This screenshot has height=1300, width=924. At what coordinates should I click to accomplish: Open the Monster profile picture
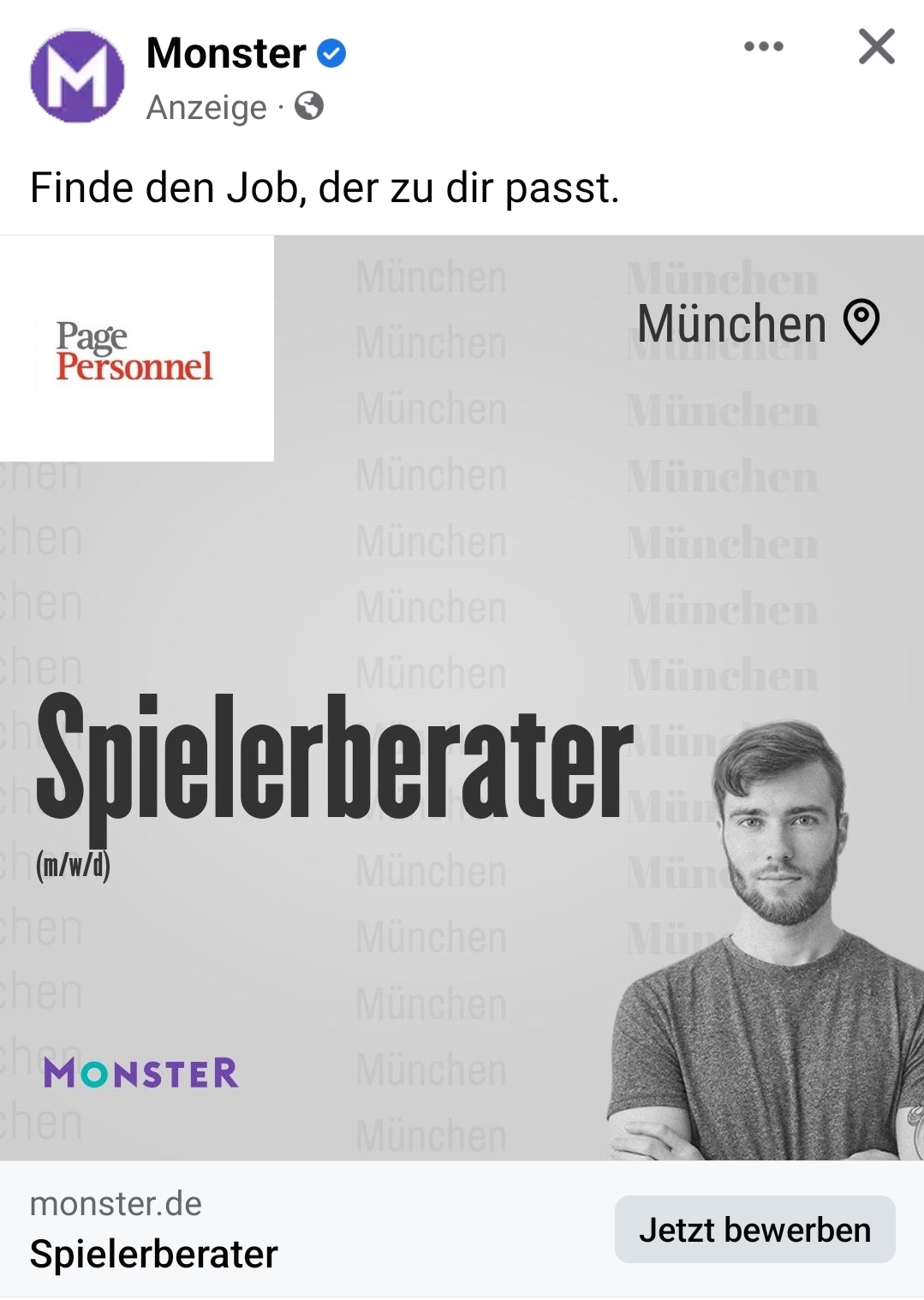point(77,76)
